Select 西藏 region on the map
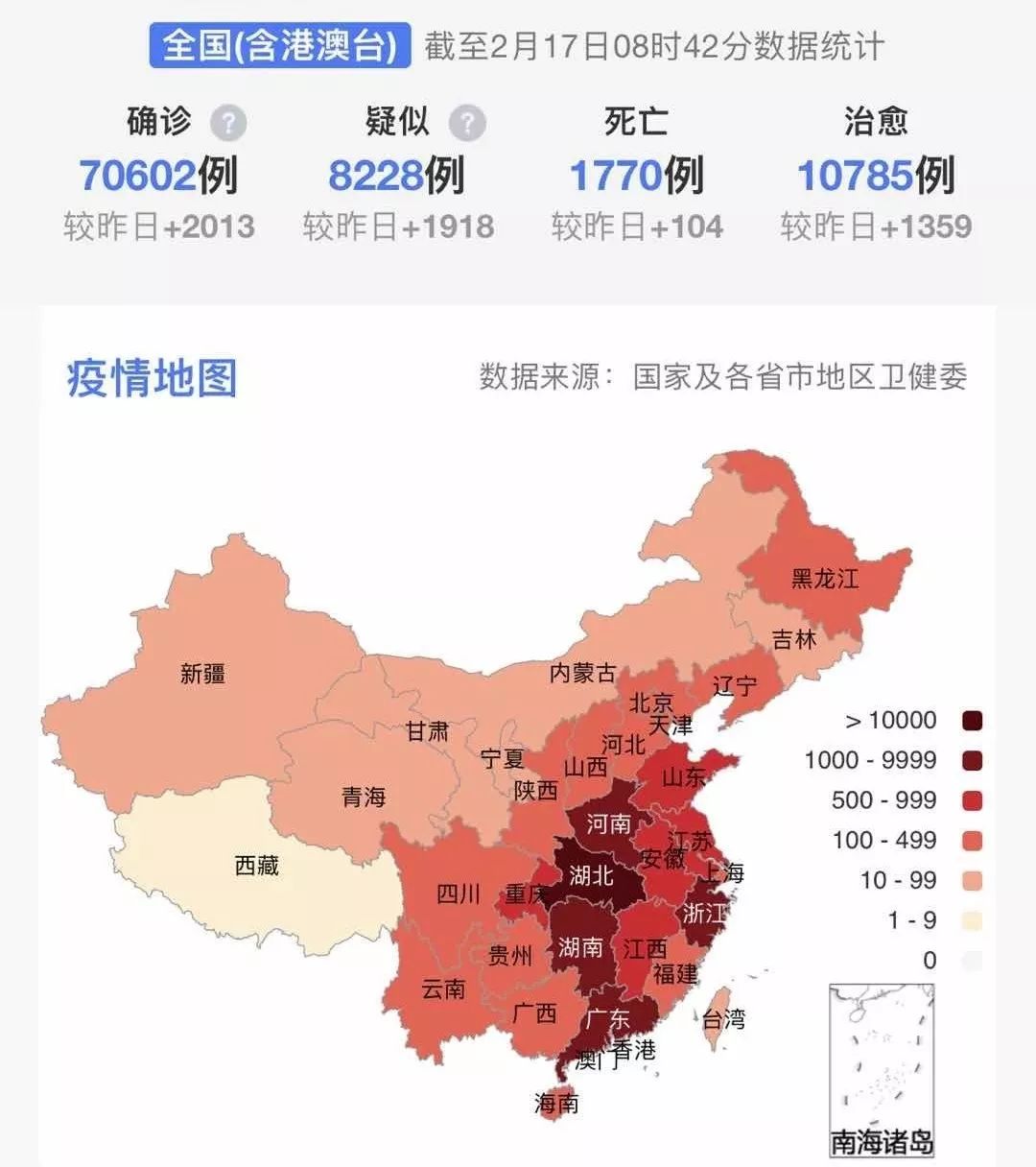Image resolution: width=1036 pixels, height=1167 pixels. pos(257,865)
